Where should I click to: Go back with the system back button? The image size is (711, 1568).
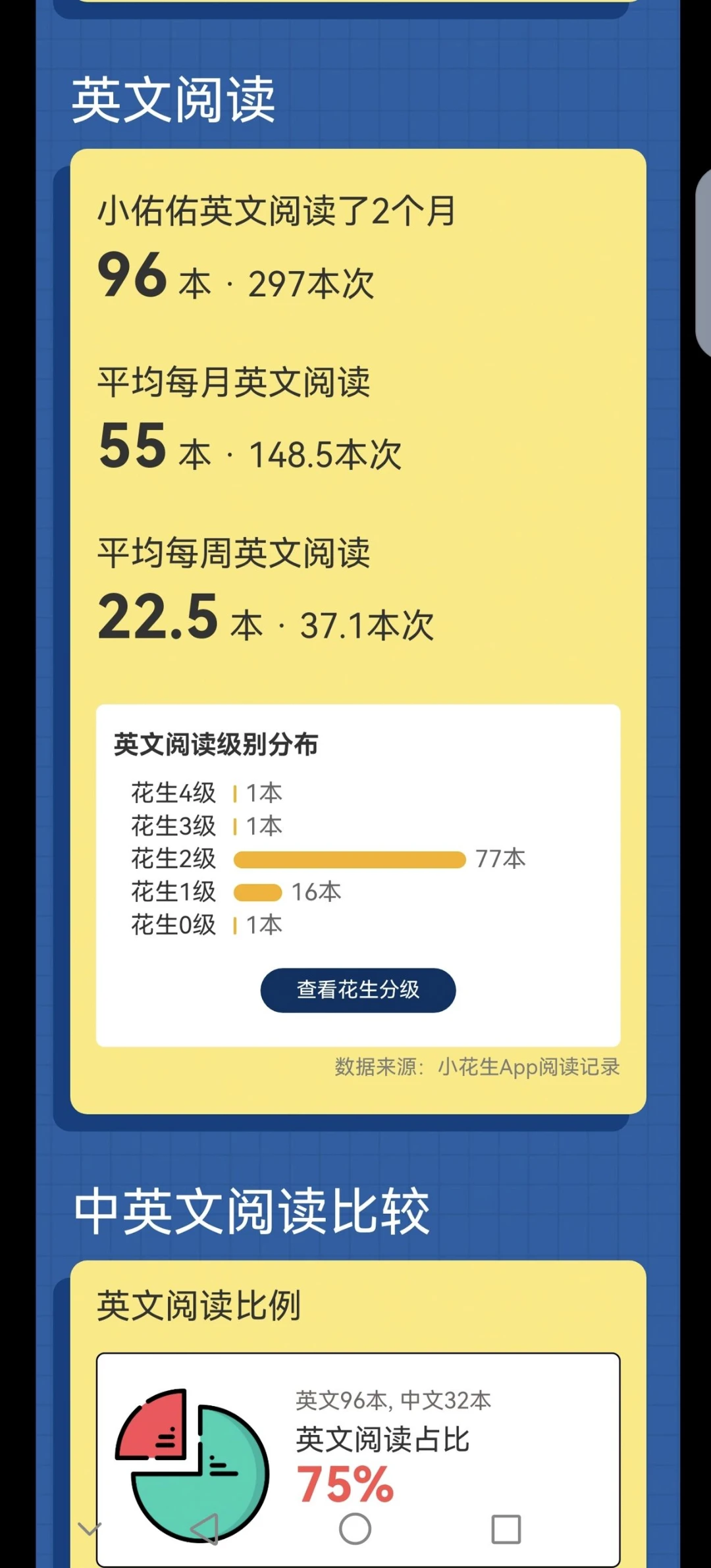(x=205, y=1529)
